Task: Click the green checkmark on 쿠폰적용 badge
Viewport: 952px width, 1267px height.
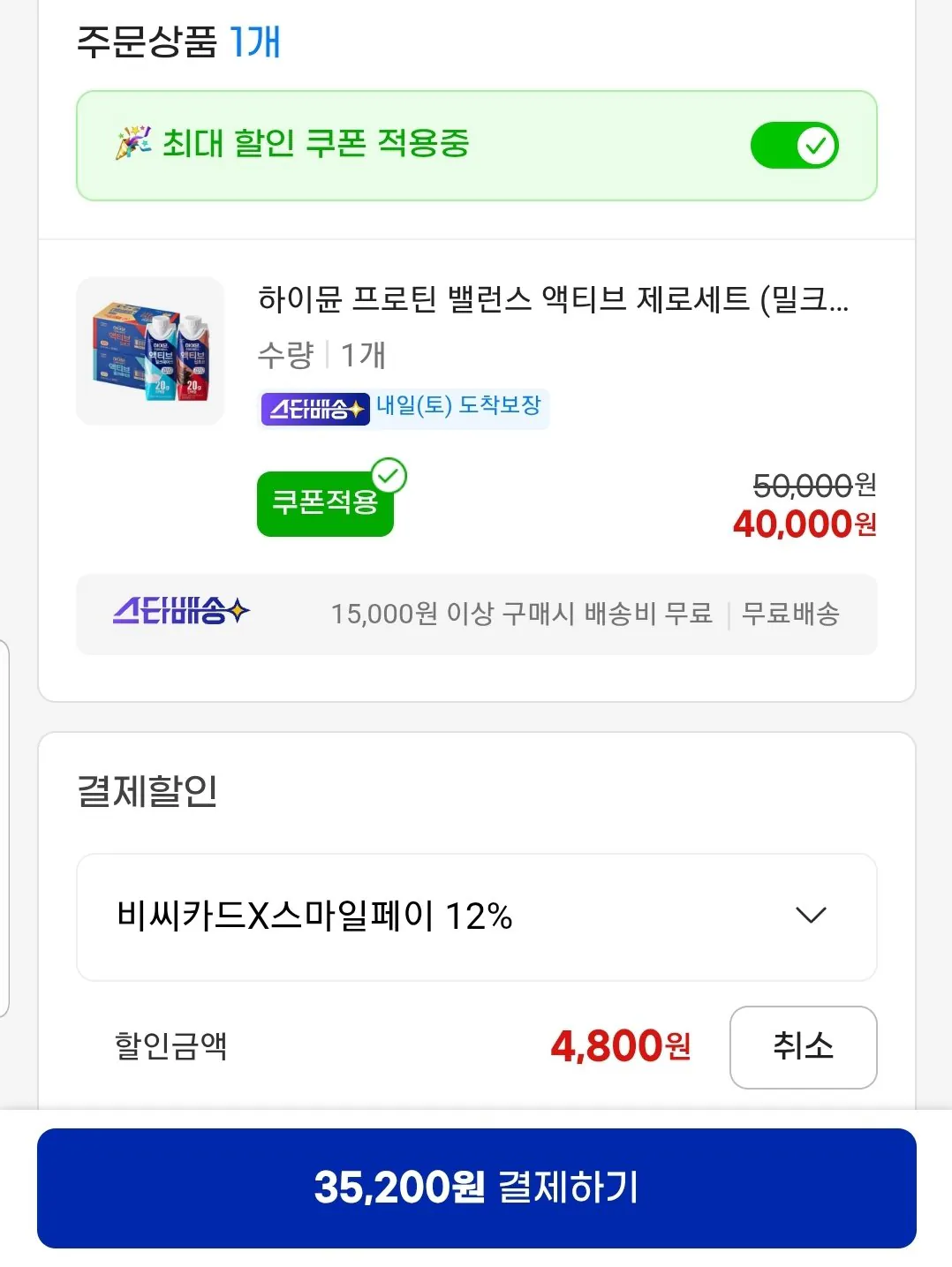Action: click(389, 475)
